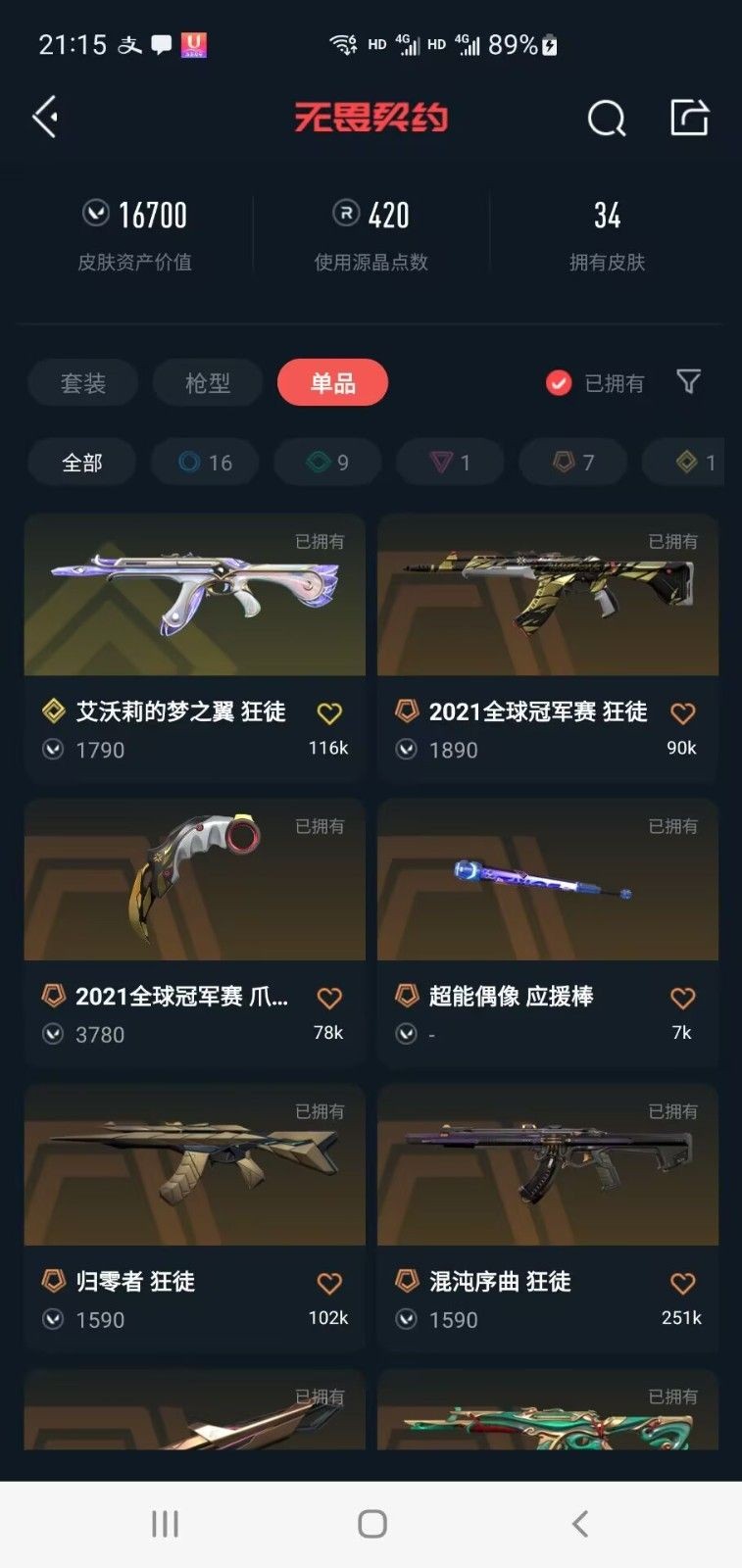Open recent apps from the navigation bar
Screen dimensions: 742x1568
click(x=165, y=1524)
